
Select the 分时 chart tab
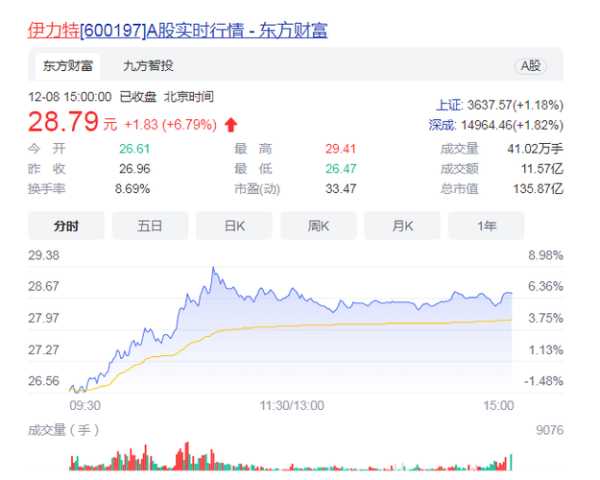point(66,226)
